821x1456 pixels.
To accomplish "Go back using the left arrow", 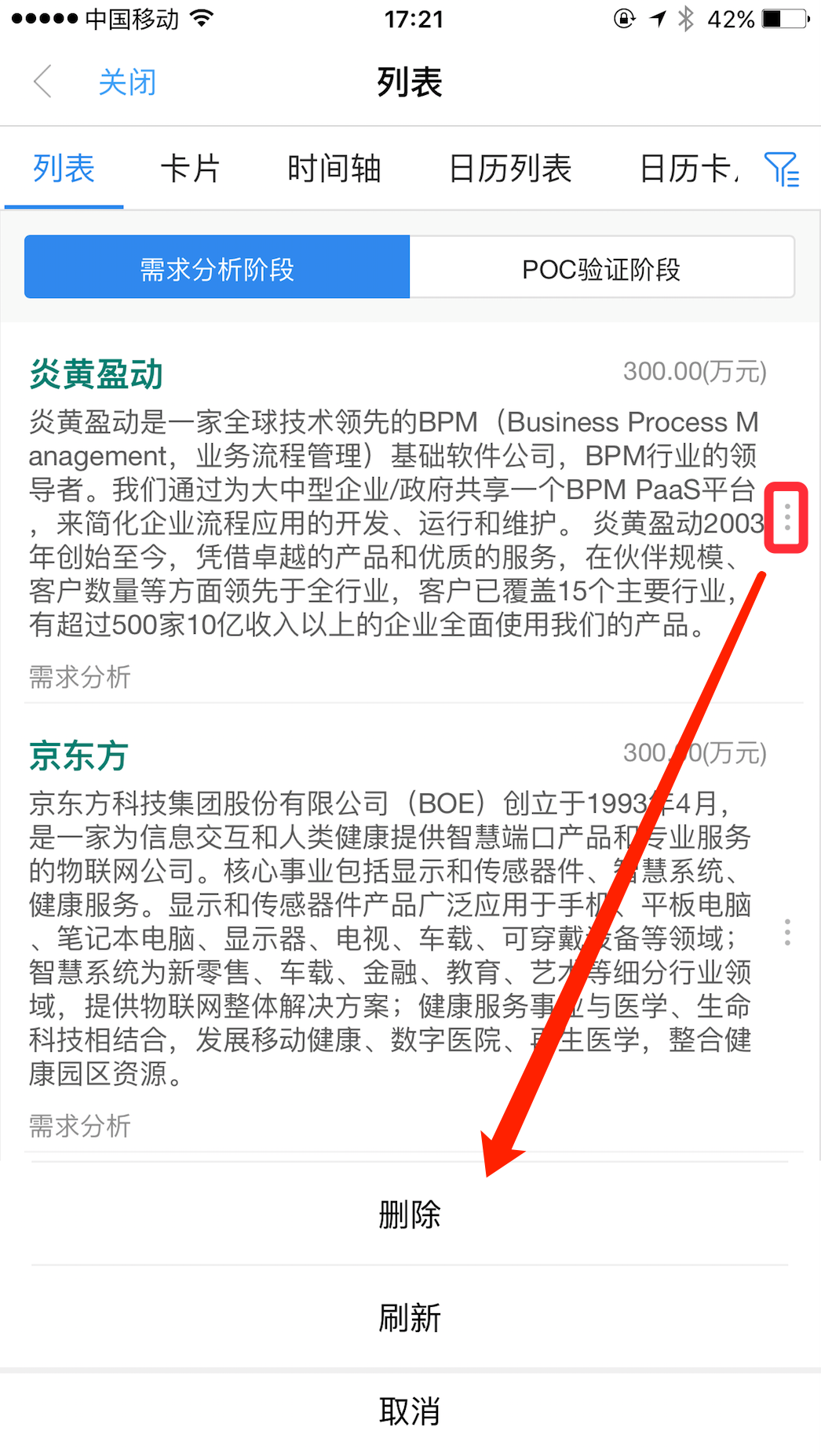I will click(x=43, y=82).
